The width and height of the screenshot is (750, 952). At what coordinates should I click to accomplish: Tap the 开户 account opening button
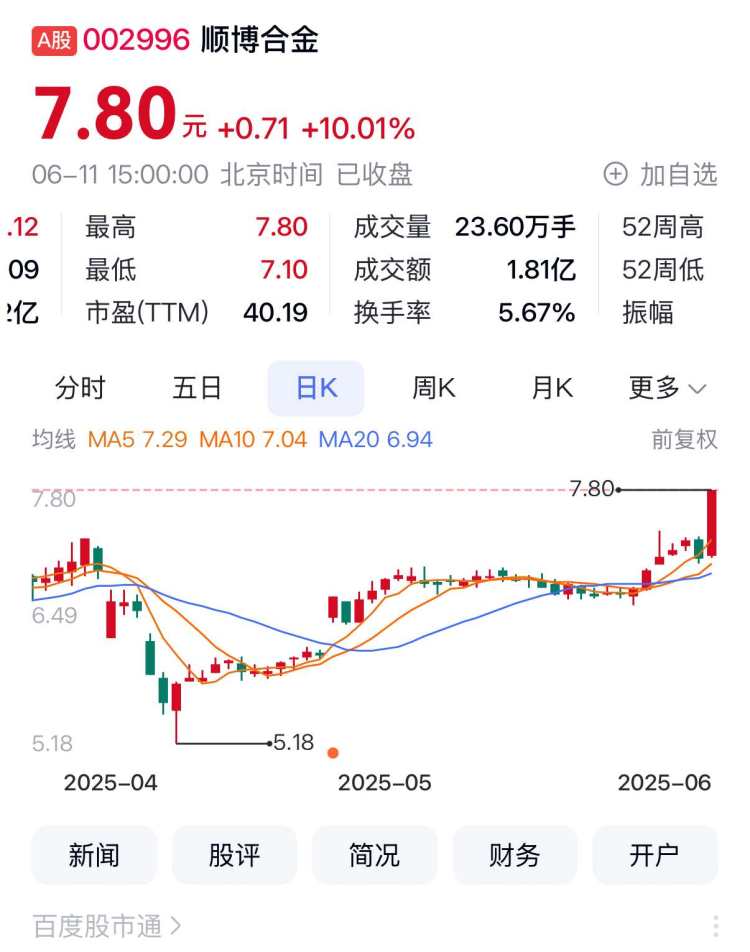[655, 855]
